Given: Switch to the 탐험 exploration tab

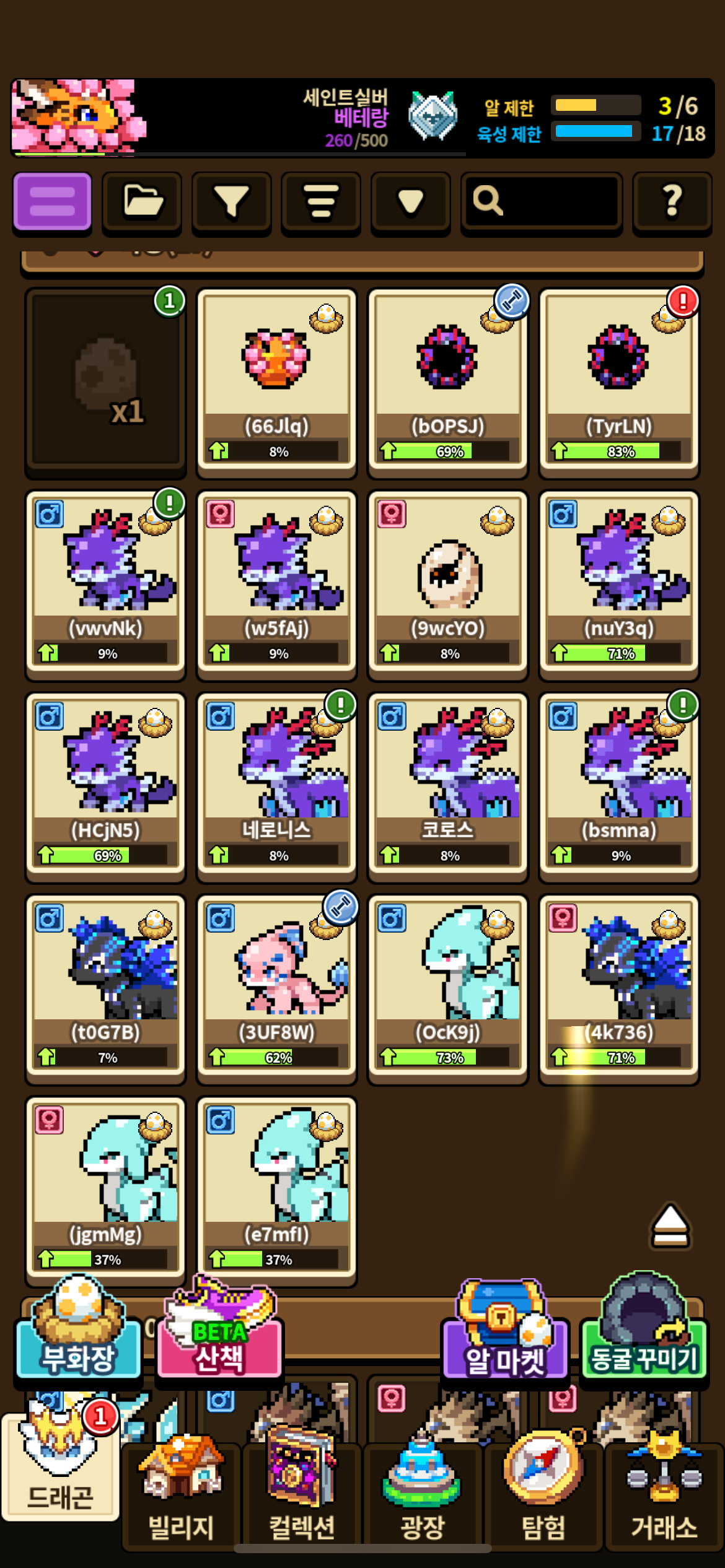Looking at the screenshot, I should 543,1494.
